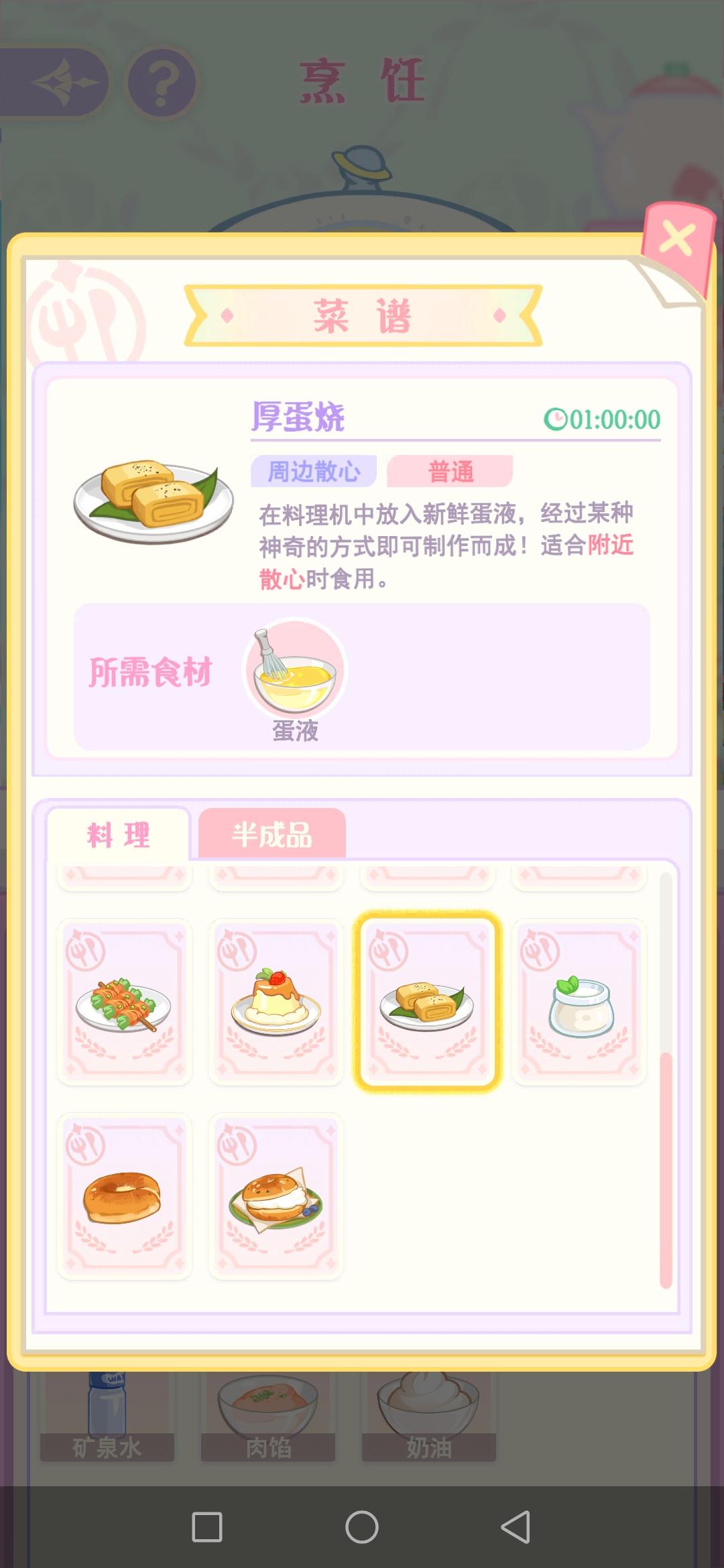Select the caramel pudding recipe card
724x1568 pixels.
pyautogui.click(x=276, y=1001)
